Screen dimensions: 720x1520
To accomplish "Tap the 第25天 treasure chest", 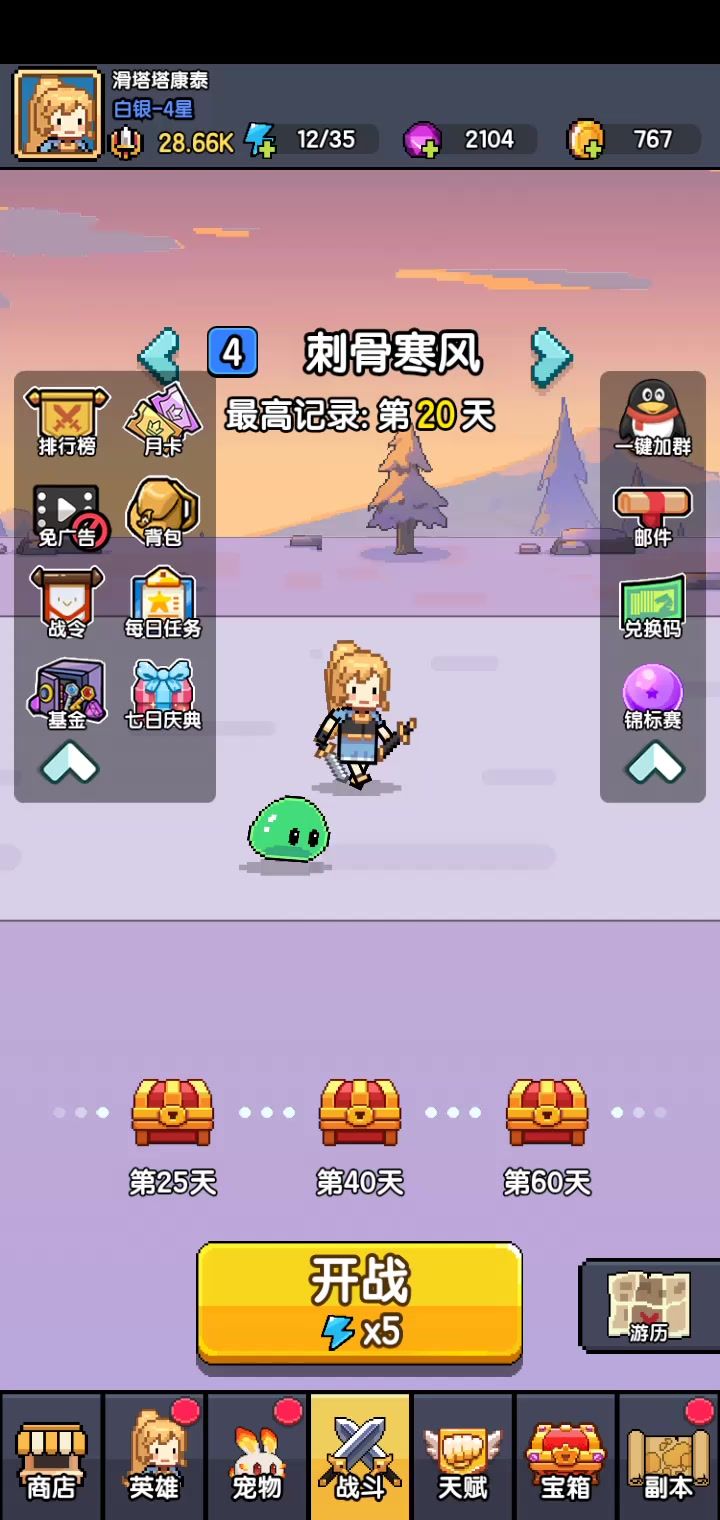I will pyautogui.click(x=173, y=1113).
